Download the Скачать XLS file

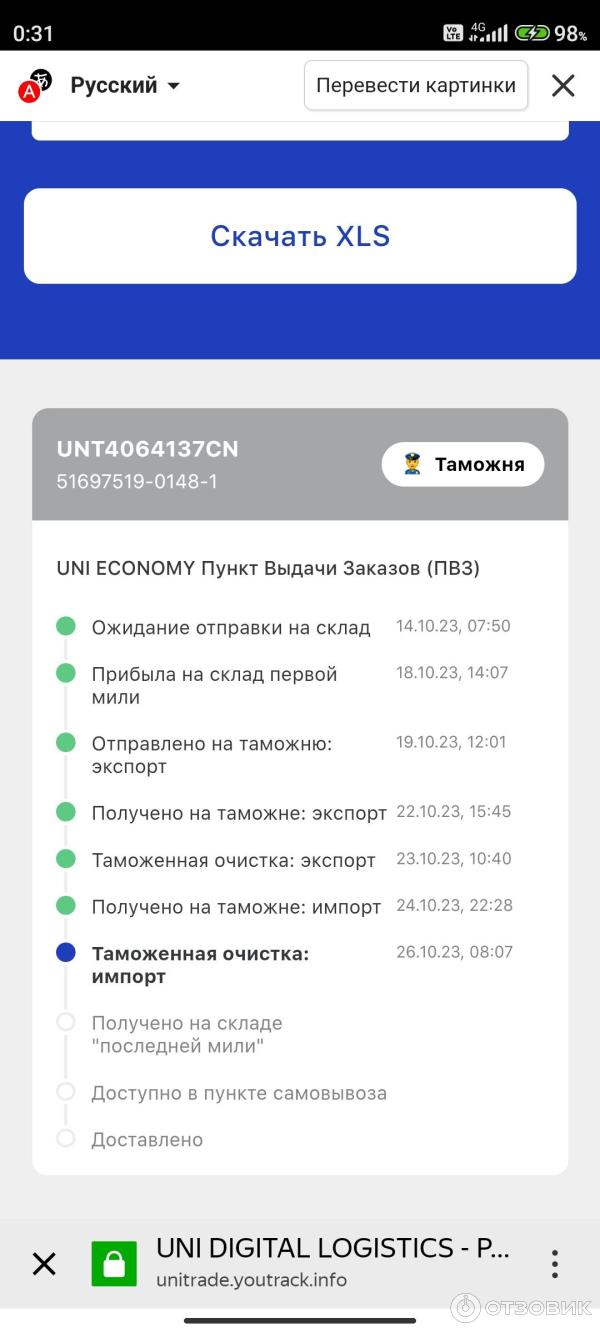pos(300,236)
